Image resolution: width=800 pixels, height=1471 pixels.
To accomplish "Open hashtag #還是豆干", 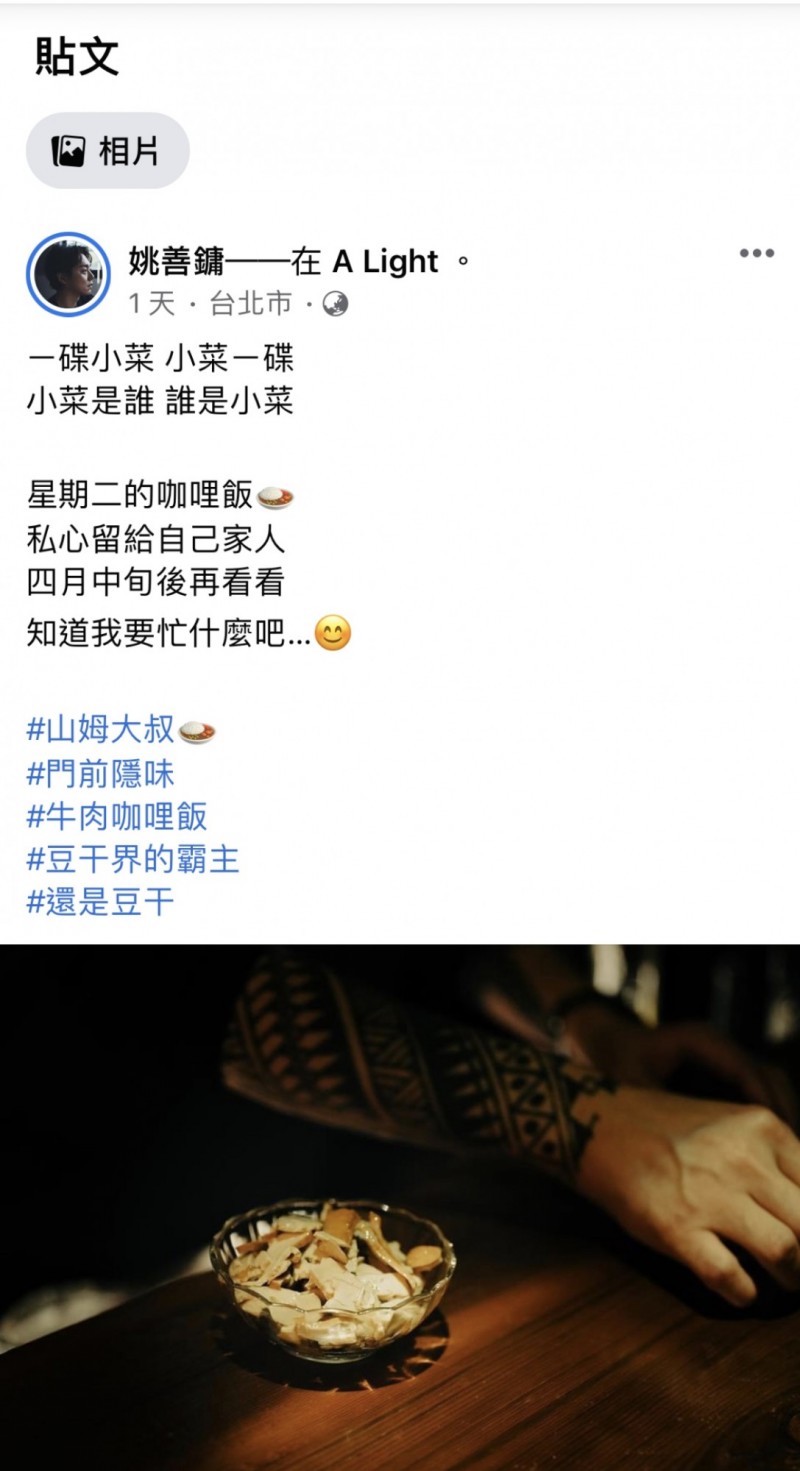I will [101, 902].
